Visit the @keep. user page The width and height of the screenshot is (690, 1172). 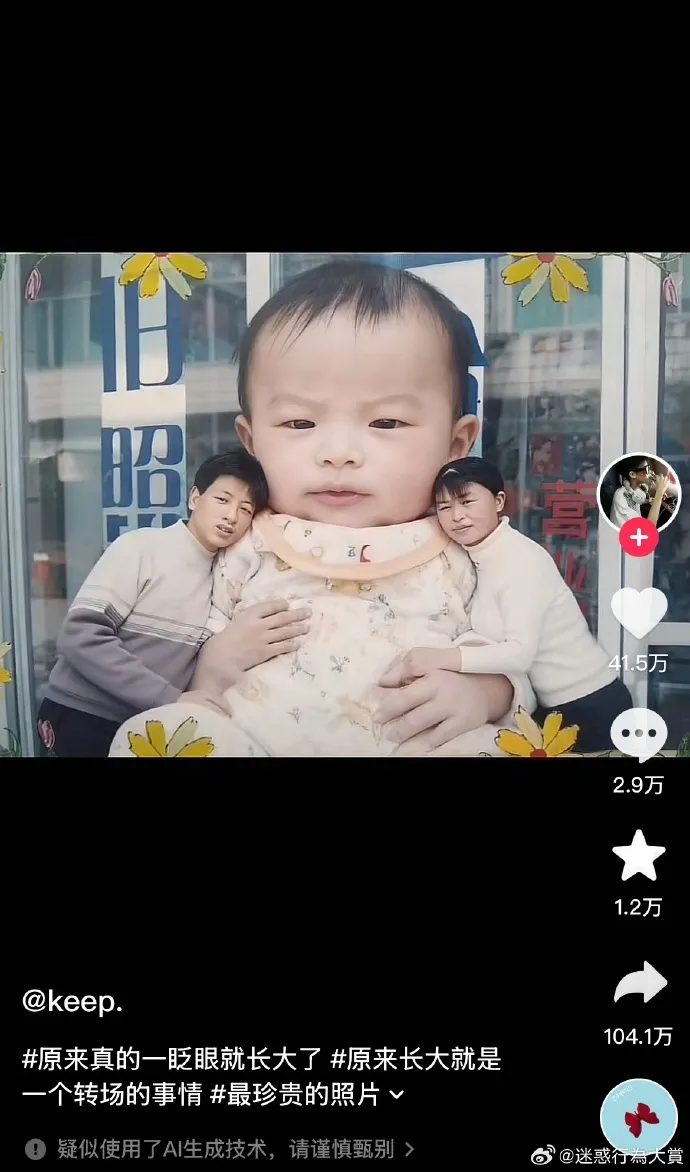[73, 1002]
